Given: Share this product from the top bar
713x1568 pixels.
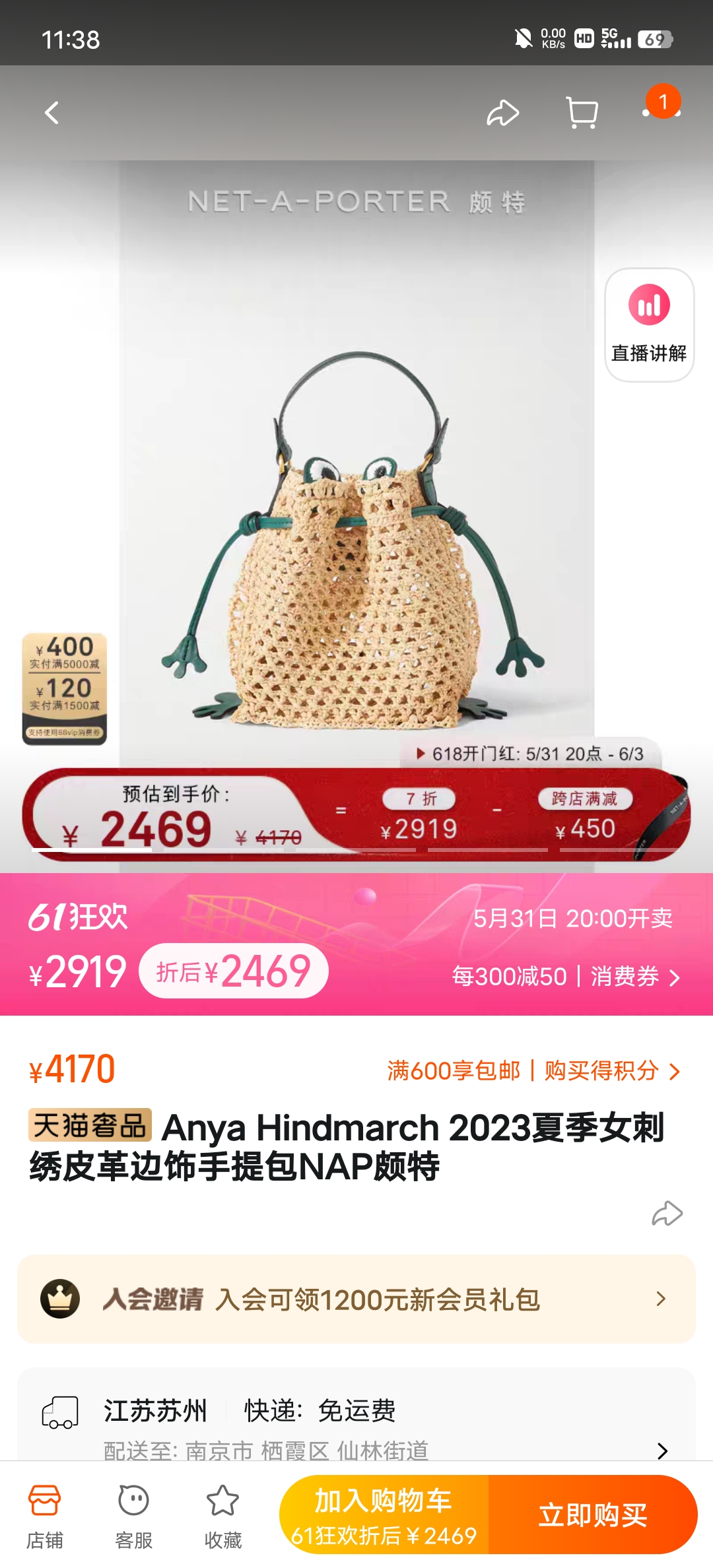Looking at the screenshot, I should pos(502,113).
